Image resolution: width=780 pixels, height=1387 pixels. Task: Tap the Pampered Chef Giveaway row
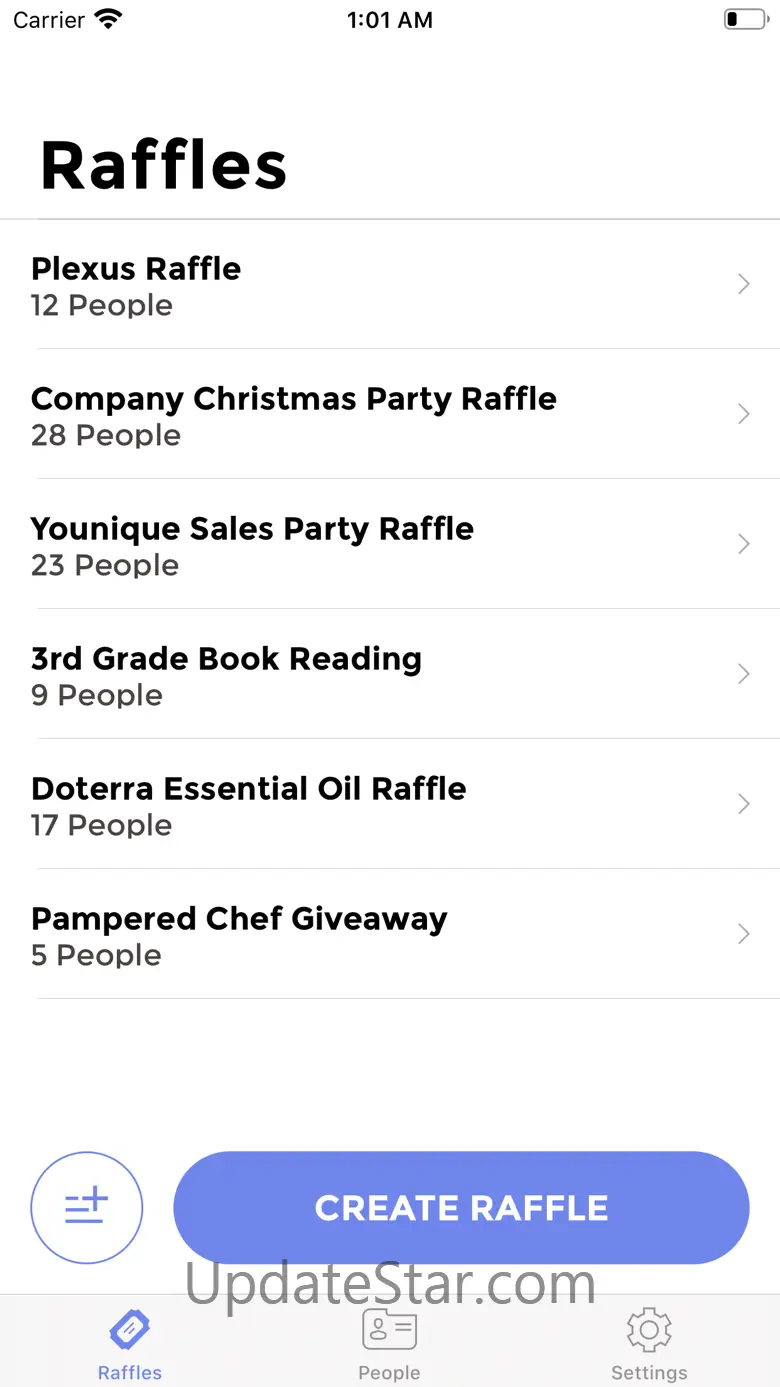tap(390, 935)
